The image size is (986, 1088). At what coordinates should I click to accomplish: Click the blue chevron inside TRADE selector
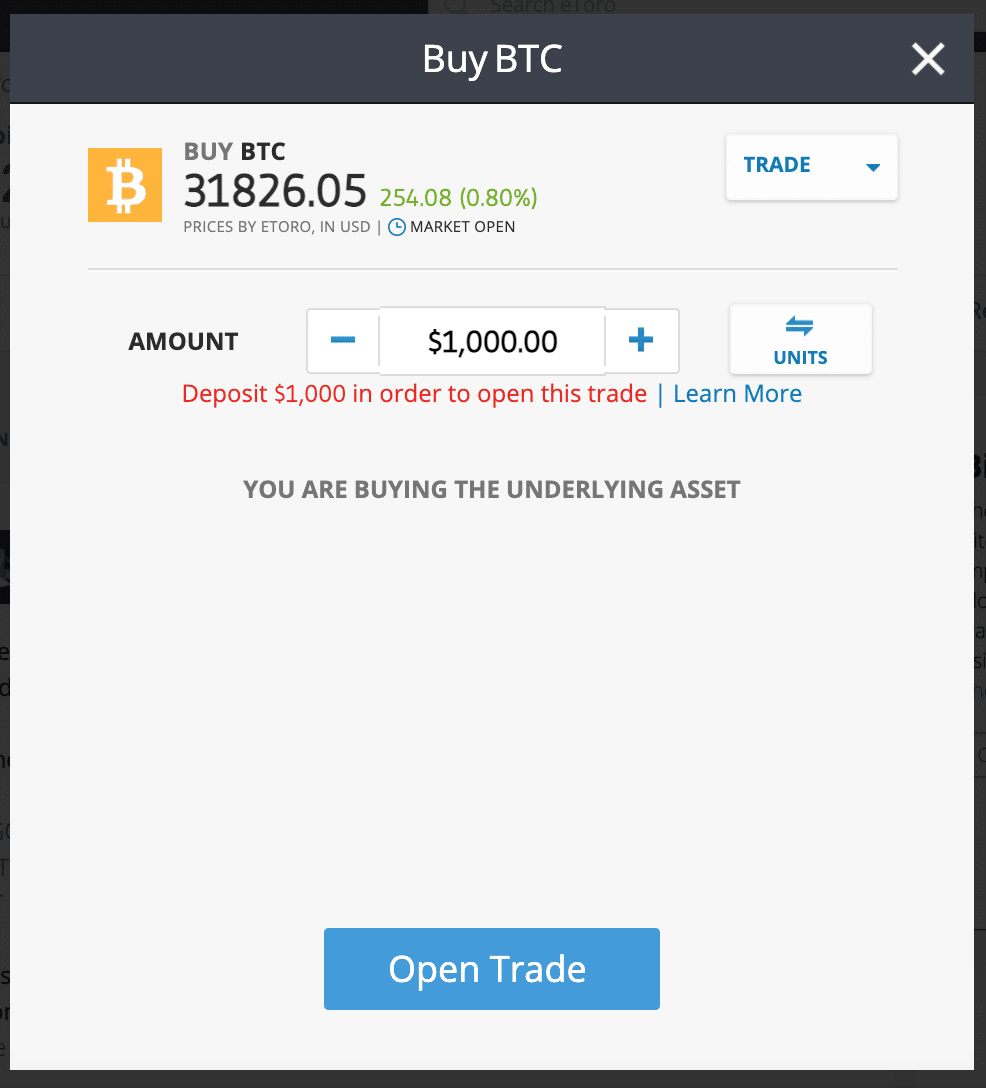click(x=872, y=167)
